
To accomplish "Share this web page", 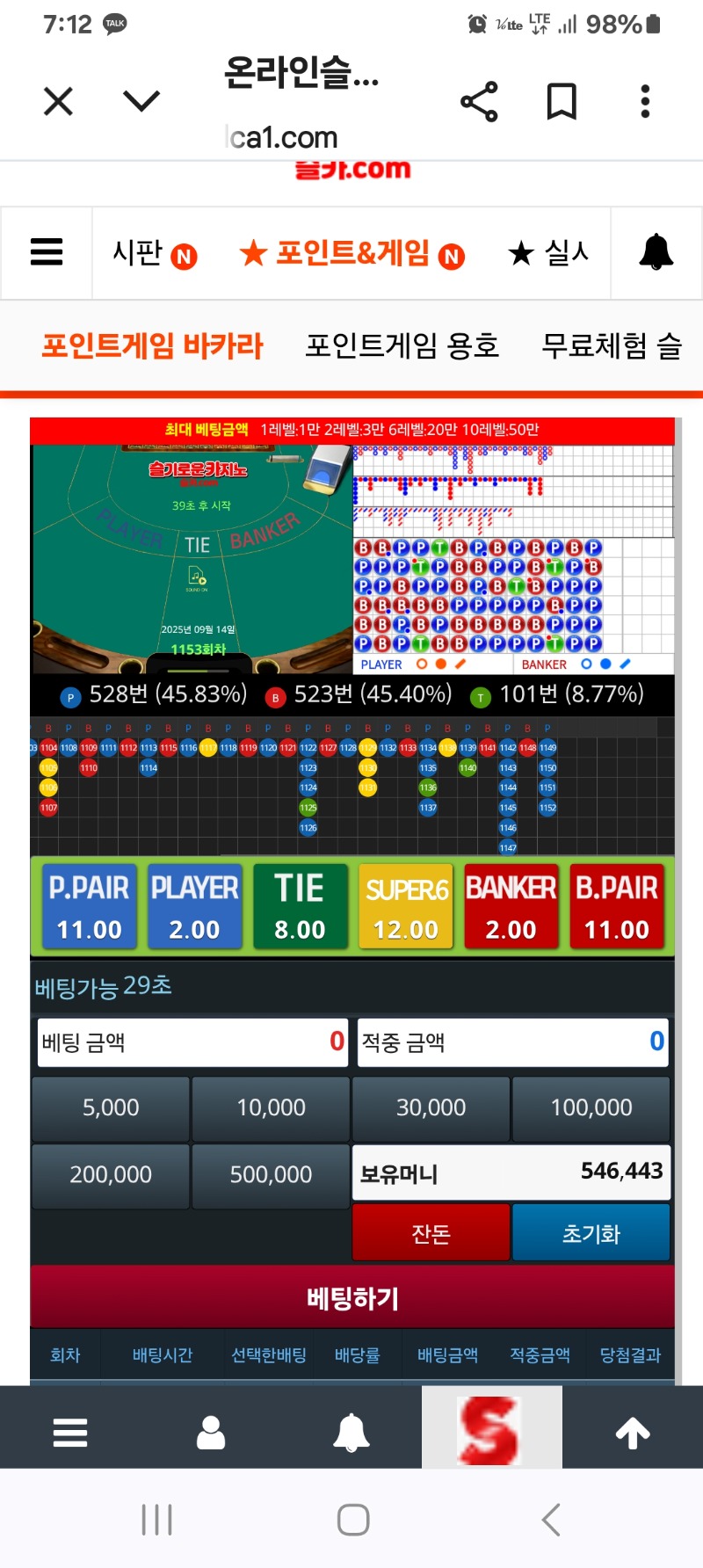I will (x=479, y=102).
